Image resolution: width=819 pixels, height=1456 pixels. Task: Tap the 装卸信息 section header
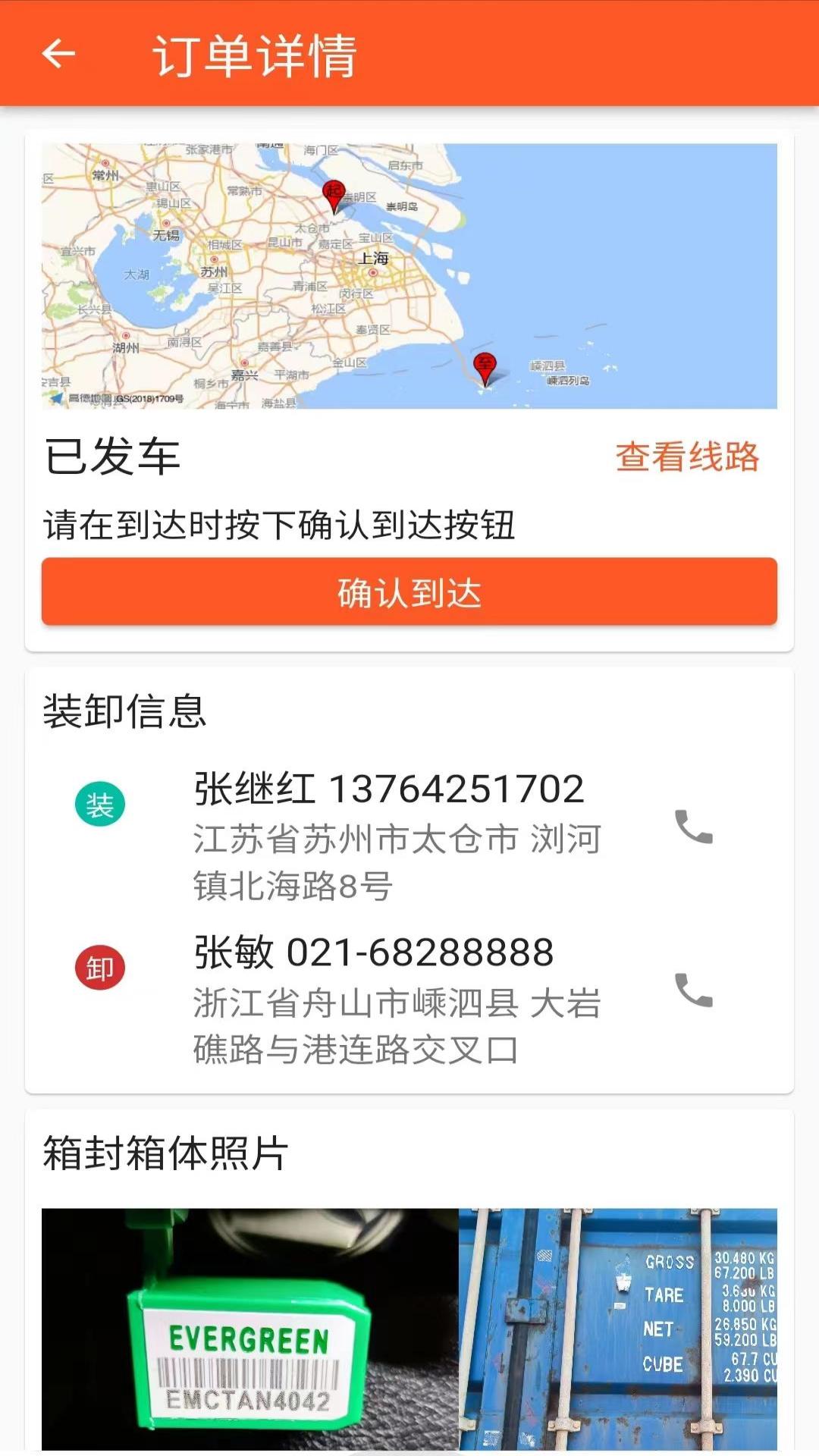point(123,711)
